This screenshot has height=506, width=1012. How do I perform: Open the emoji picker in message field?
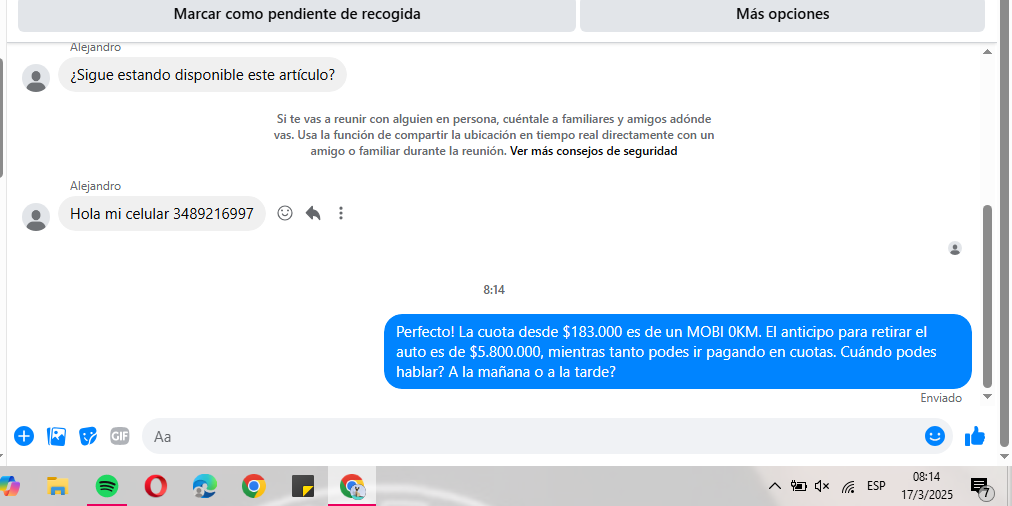(935, 436)
